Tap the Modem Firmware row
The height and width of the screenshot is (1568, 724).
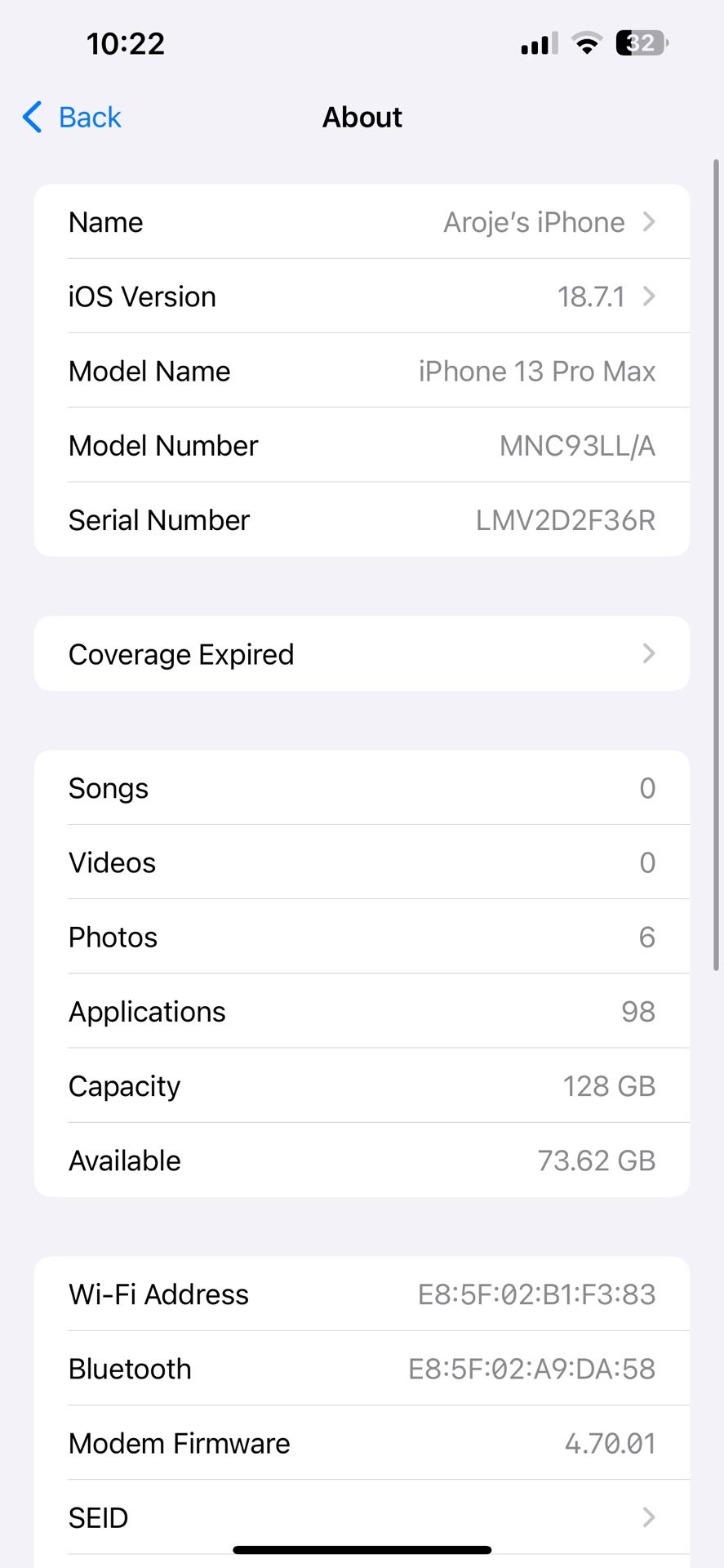coord(362,1443)
